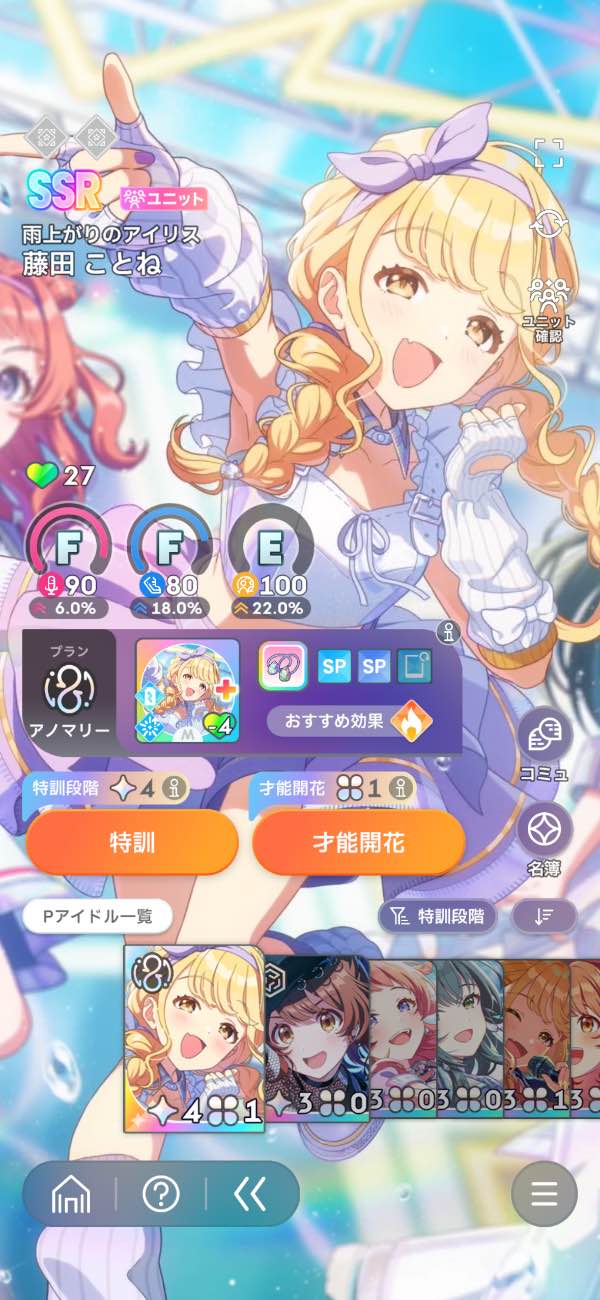600x1300 pixels.
Task: Go back with the double chevron
Action: click(x=250, y=1194)
